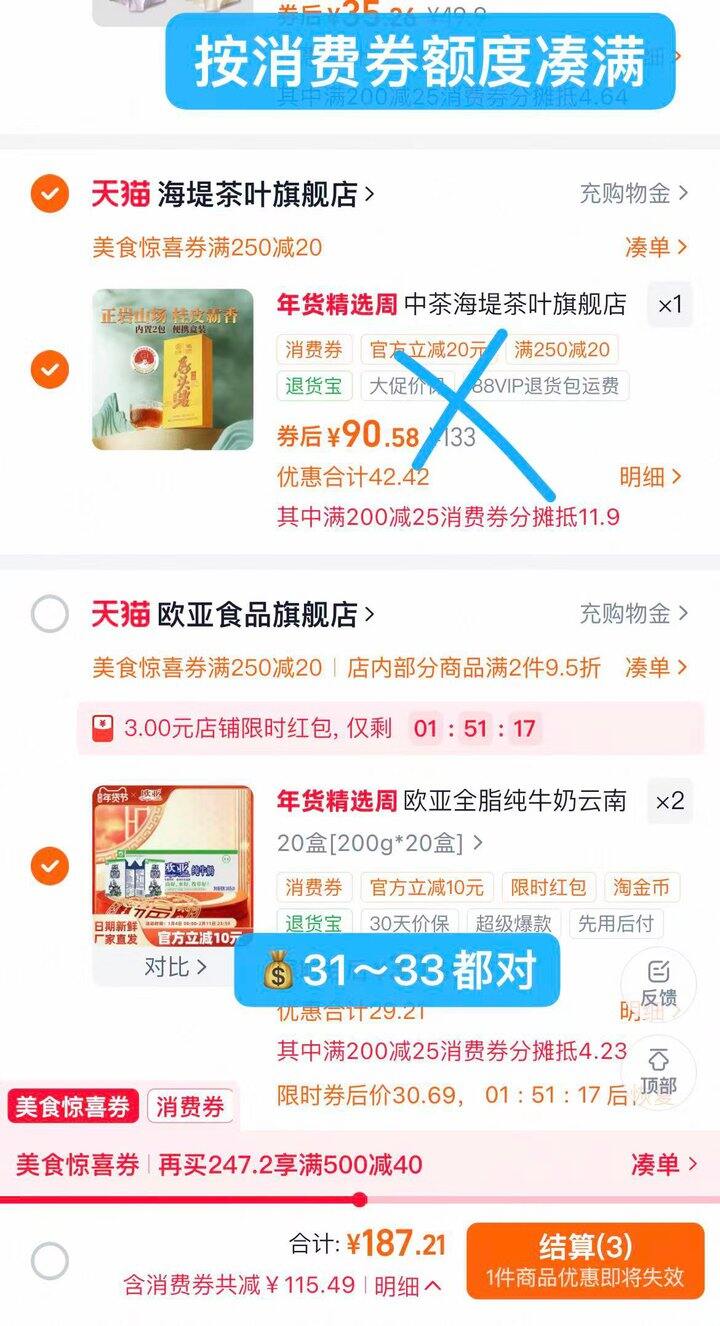The height and width of the screenshot is (1326, 720).
Task: Open the 反馈 feedback button
Action: point(658,982)
